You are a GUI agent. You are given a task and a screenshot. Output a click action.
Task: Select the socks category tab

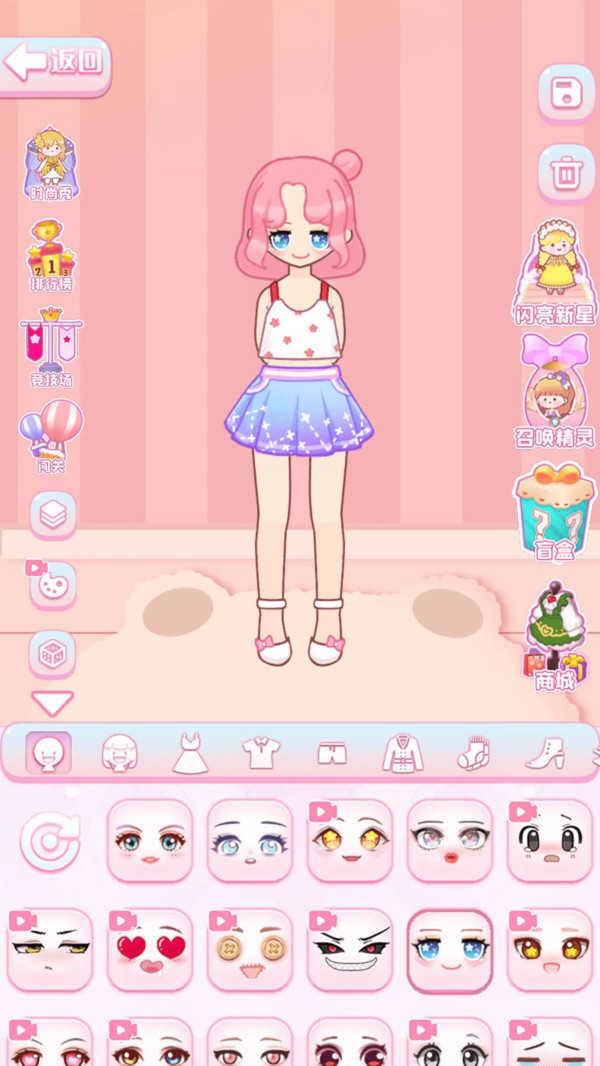pos(473,753)
